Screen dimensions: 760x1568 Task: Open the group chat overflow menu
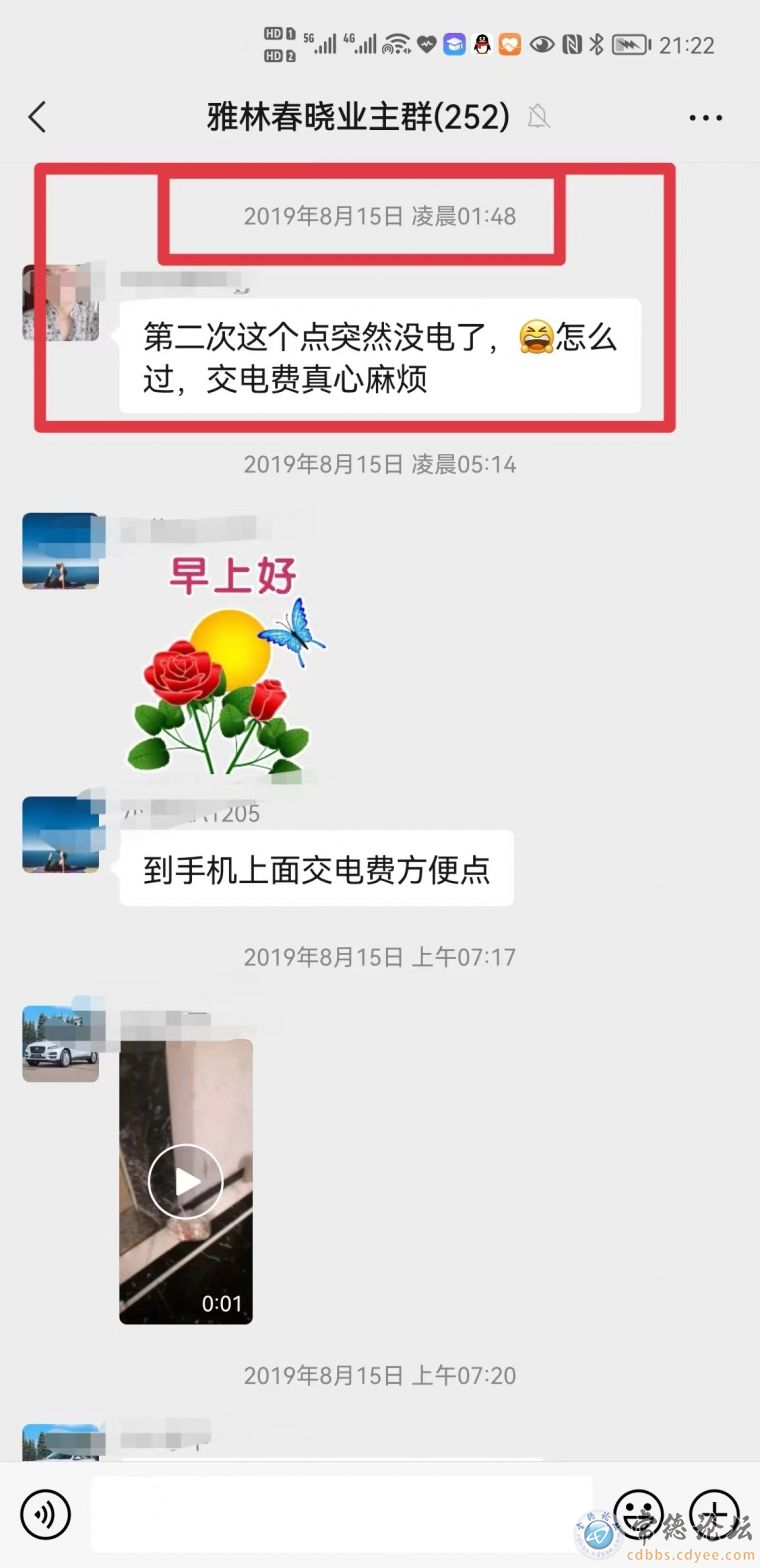[x=705, y=118]
